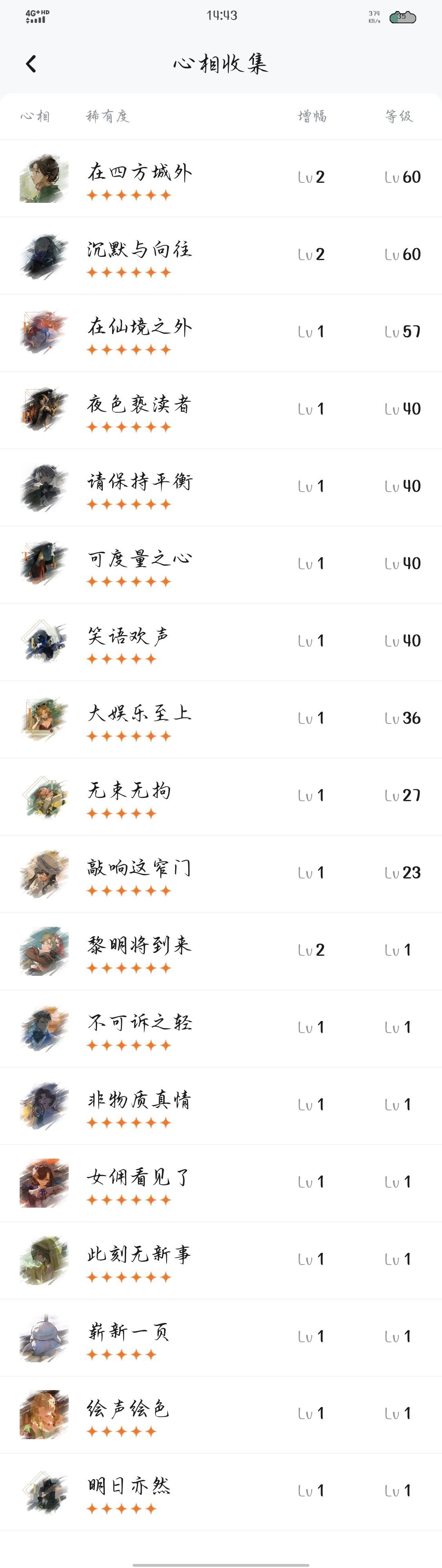Open the 绘声绘色 entry
The height and width of the screenshot is (1568, 442).
pyautogui.click(x=221, y=1415)
